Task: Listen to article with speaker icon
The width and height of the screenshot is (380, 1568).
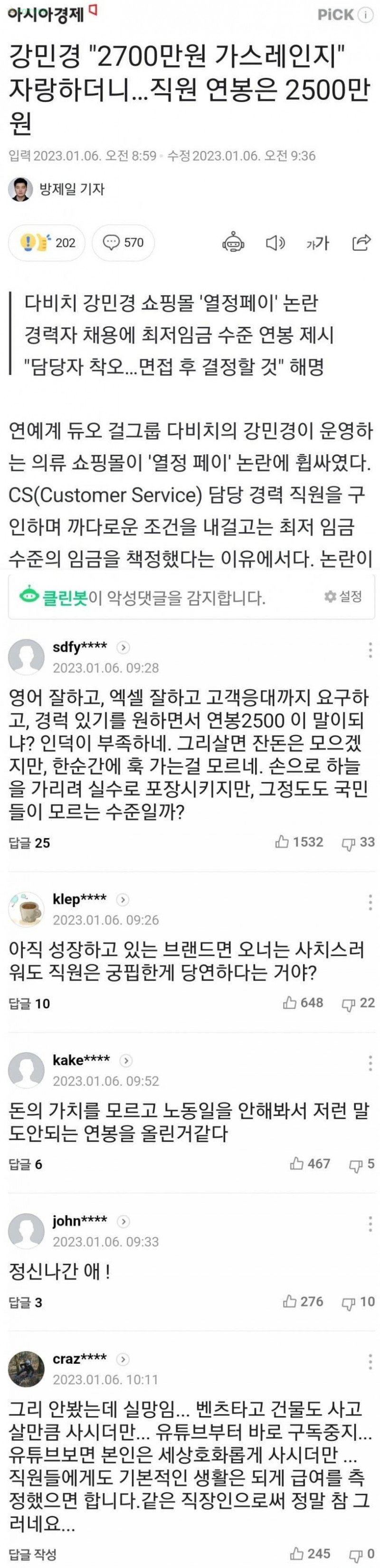Action: tap(275, 243)
